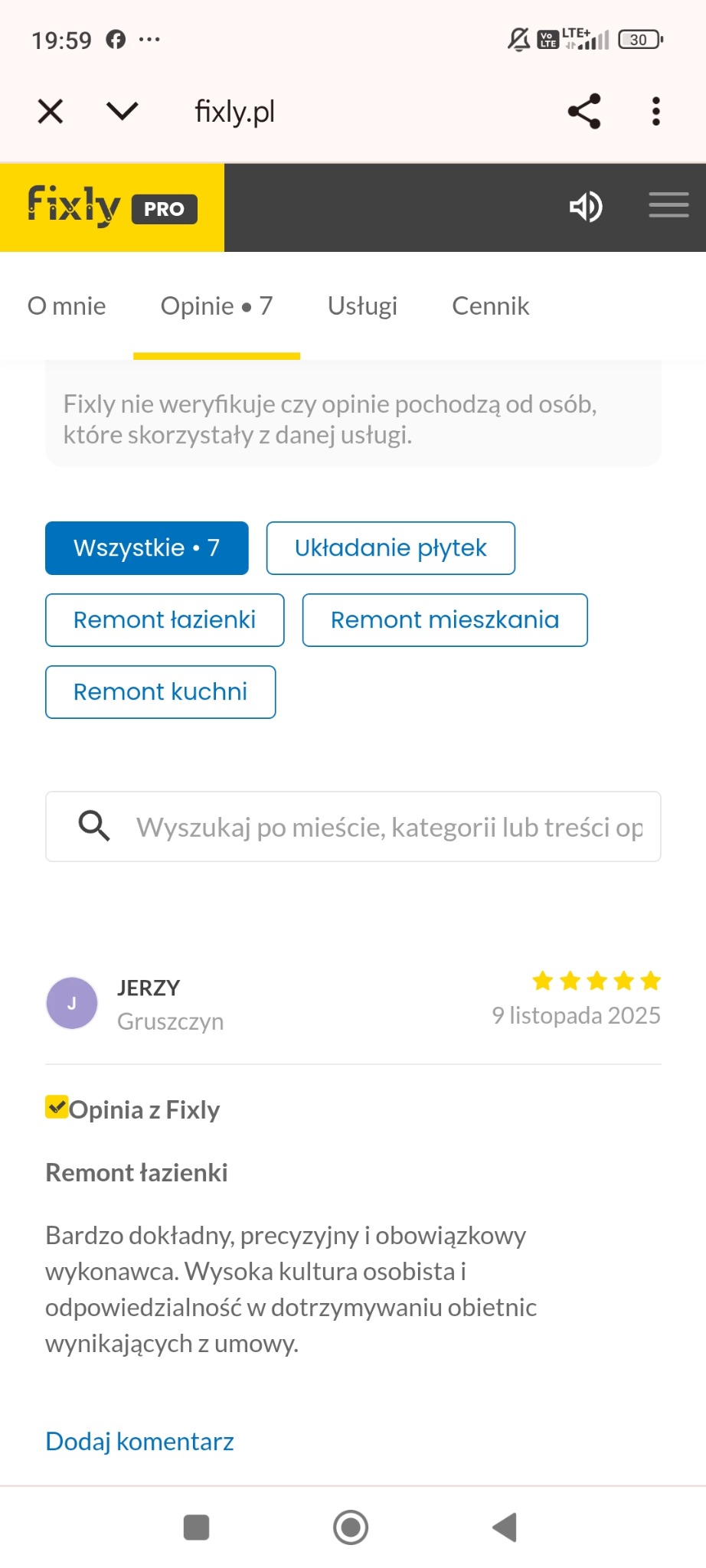Enable the 'Remont łazienki' review filter
This screenshot has height=1568, width=706.
click(x=164, y=619)
